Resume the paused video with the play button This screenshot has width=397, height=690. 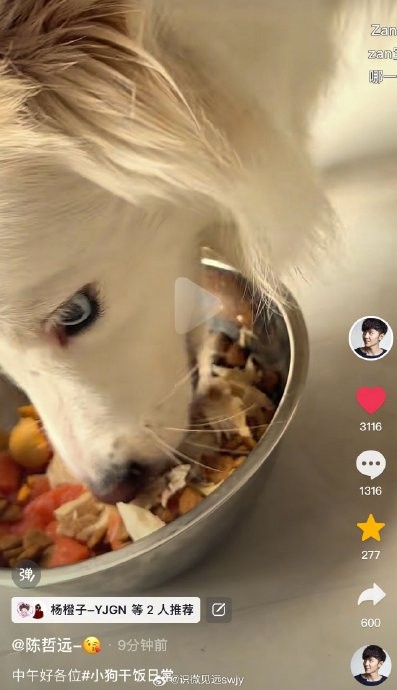pos(197,305)
